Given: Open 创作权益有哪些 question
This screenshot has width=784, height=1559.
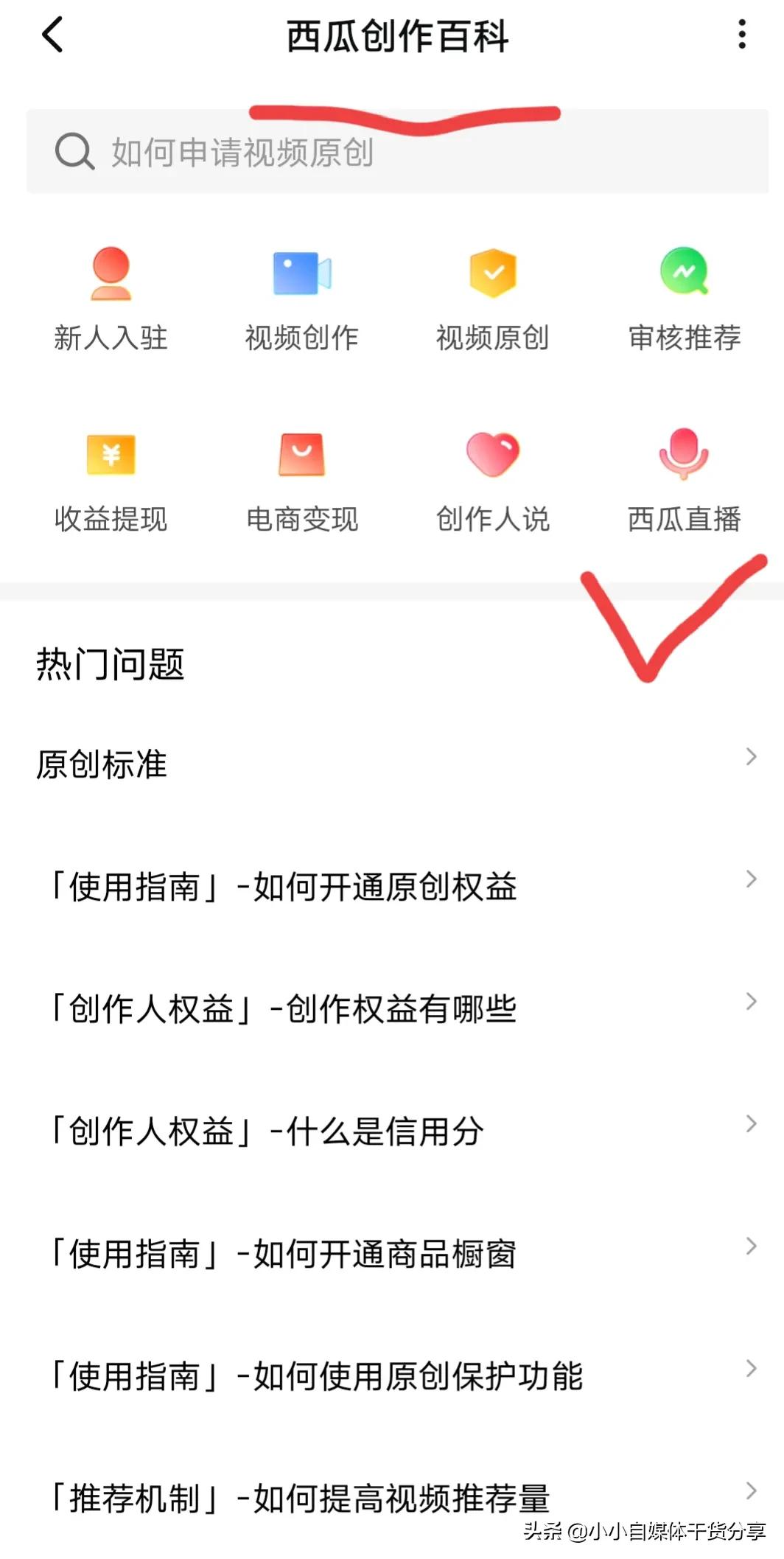Looking at the screenshot, I should 392,1008.
